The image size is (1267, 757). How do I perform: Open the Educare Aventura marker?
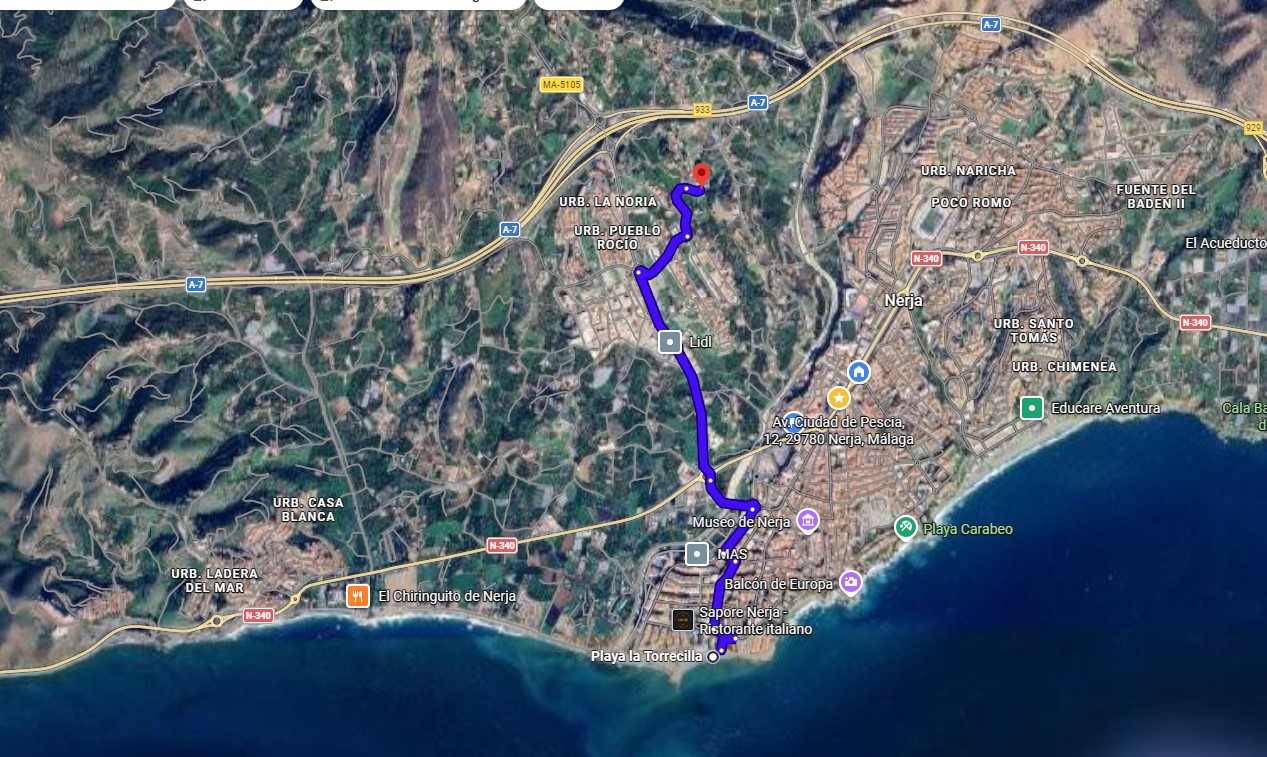(1031, 408)
